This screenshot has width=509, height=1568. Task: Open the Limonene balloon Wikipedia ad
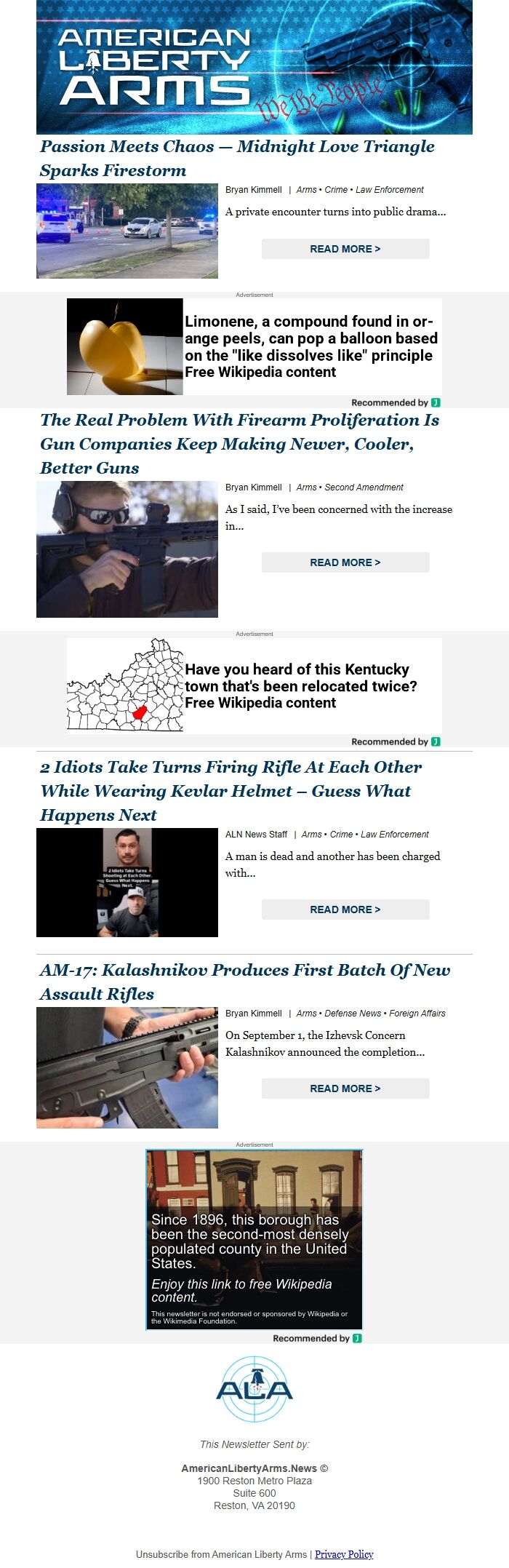[x=254, y=346]
